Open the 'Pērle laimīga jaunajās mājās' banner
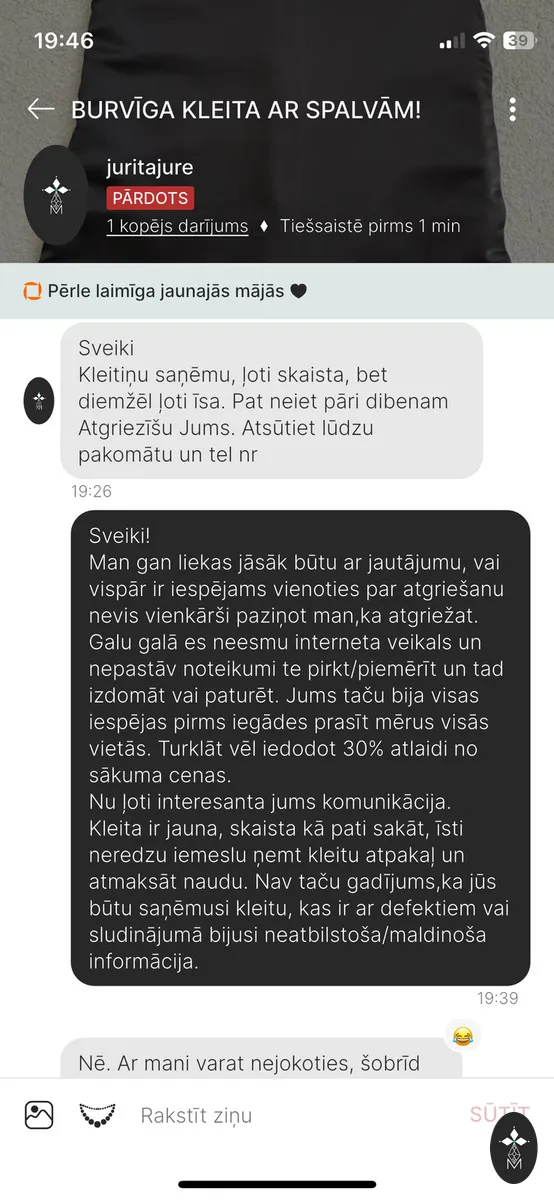The width and height of the screenshot is (554, 1200). pyautogui.click(x=277, y=291)
